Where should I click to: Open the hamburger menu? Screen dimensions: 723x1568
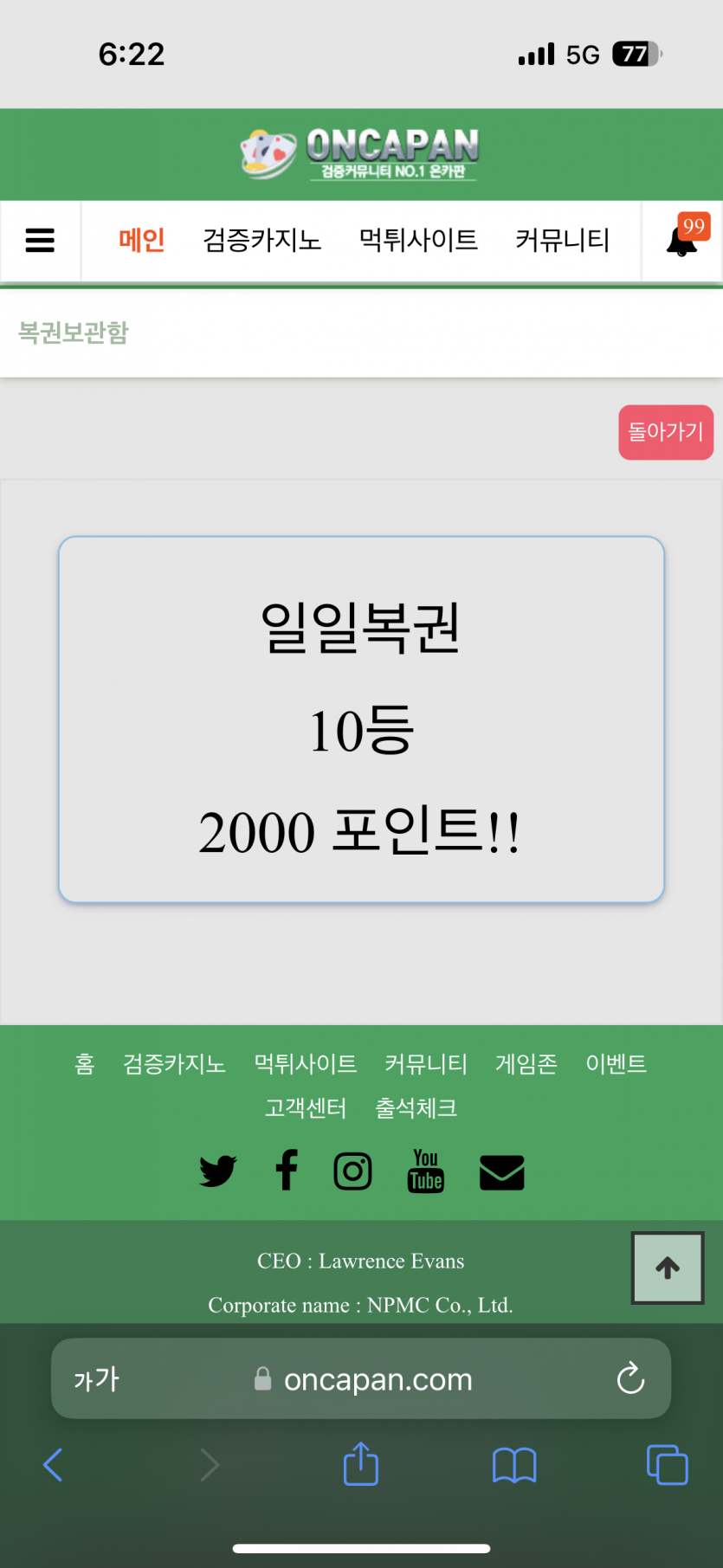click(40, 240)
